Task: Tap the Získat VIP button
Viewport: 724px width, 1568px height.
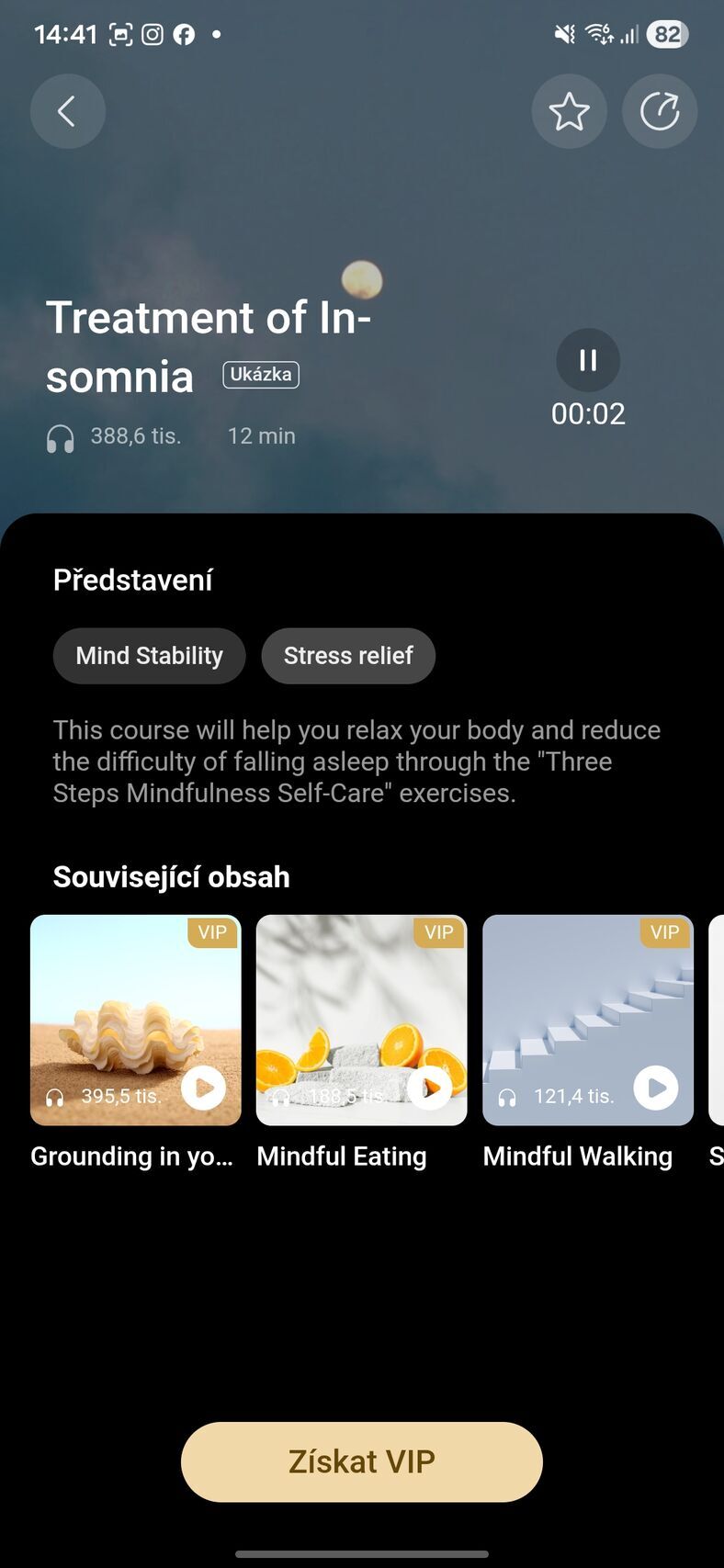Action: tap(362, 1461)
